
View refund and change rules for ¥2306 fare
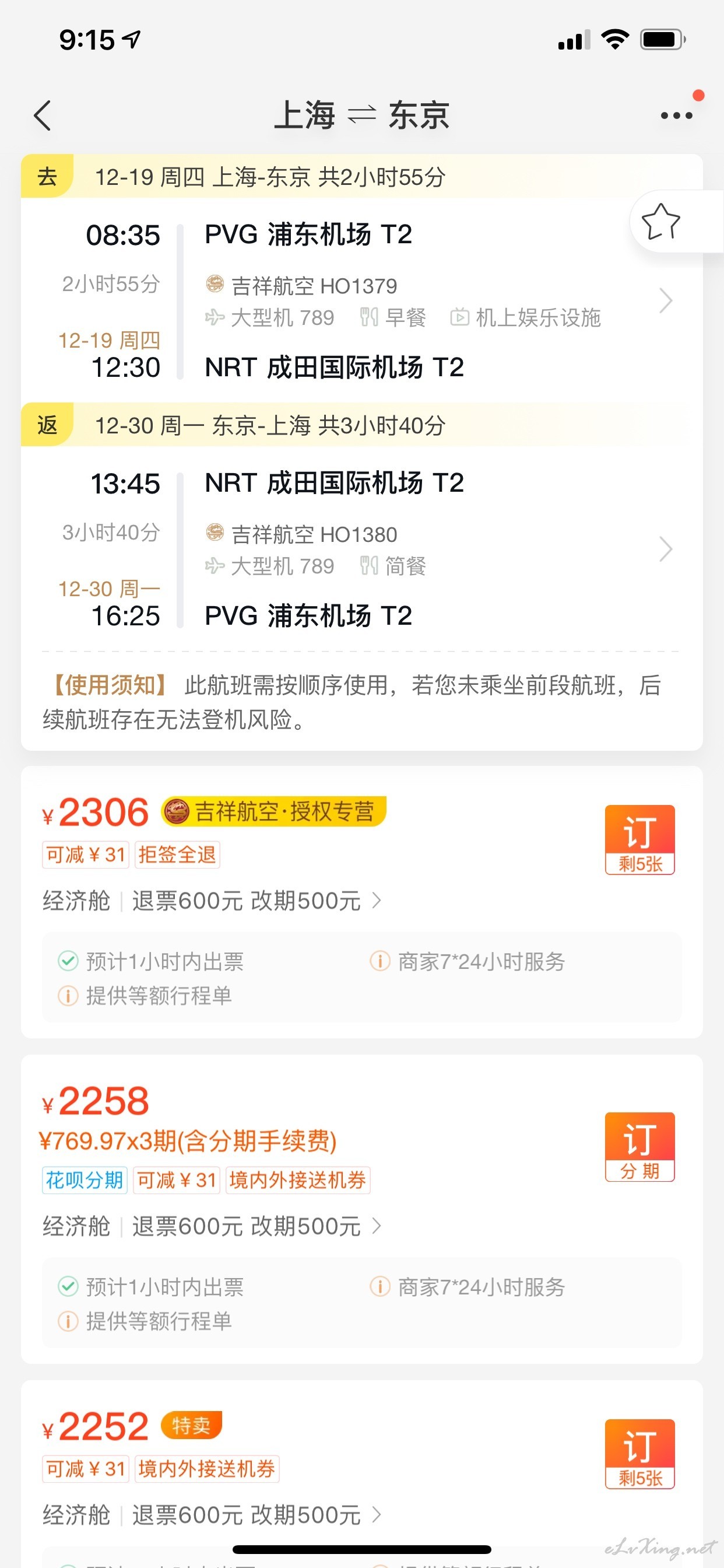256,901
